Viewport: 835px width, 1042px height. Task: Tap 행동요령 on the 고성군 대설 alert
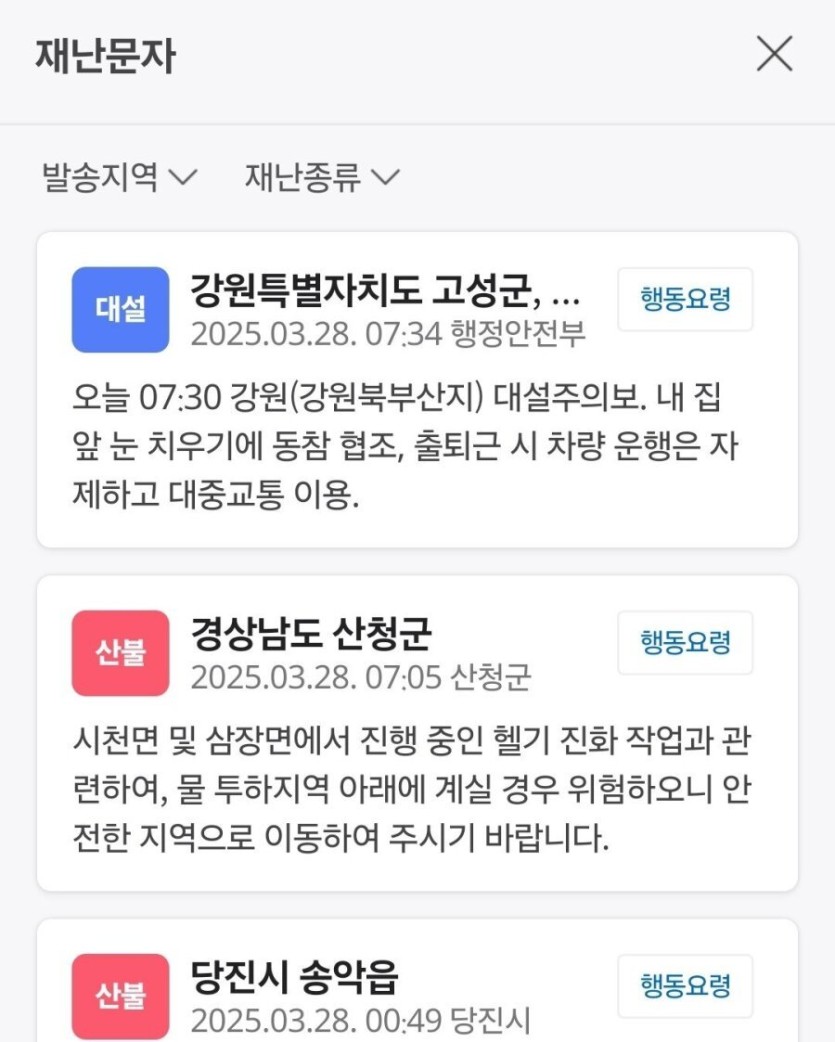coord(685,299)
